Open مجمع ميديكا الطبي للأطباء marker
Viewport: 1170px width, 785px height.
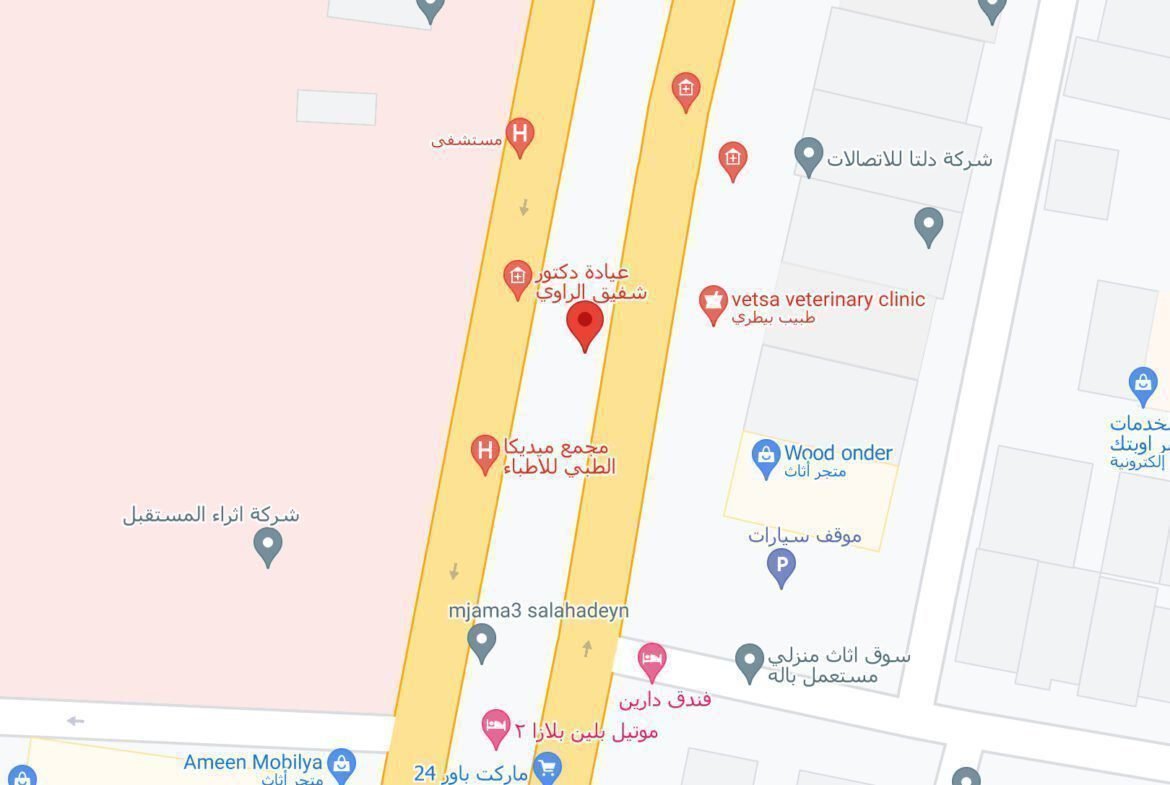485,452
